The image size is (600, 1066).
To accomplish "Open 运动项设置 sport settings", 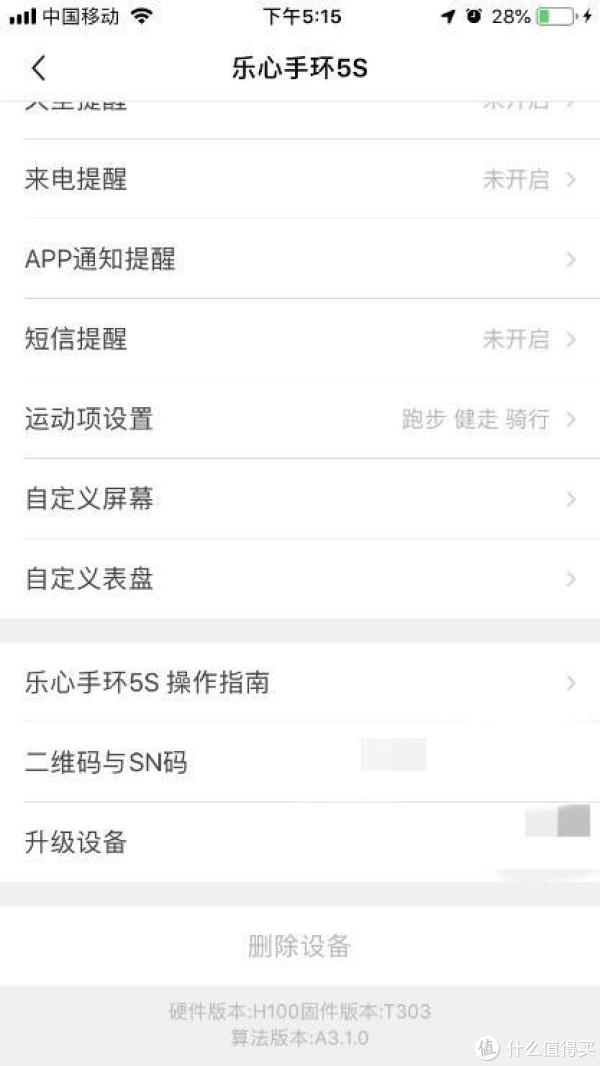I will click(300, 419).
